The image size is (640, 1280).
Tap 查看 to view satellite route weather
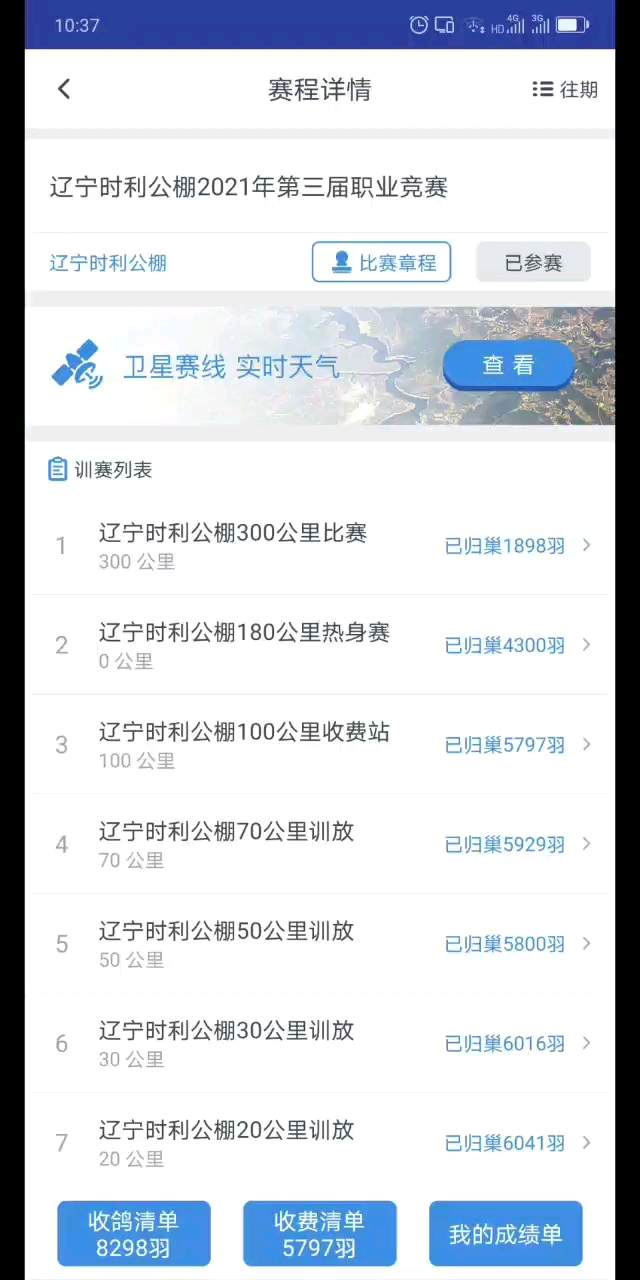(x=508, y=365)
